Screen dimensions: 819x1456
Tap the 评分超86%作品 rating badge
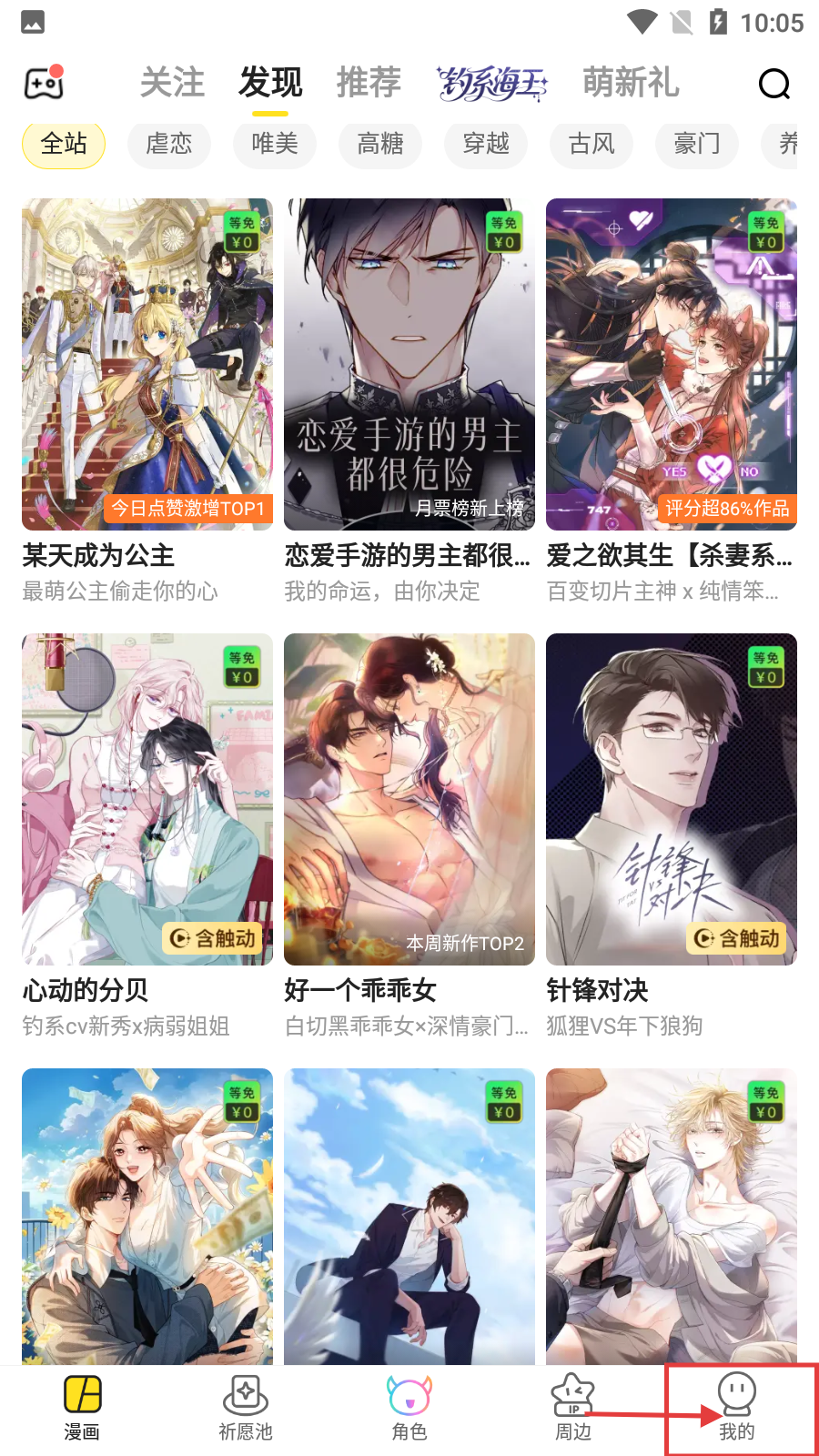coord(727,509)
